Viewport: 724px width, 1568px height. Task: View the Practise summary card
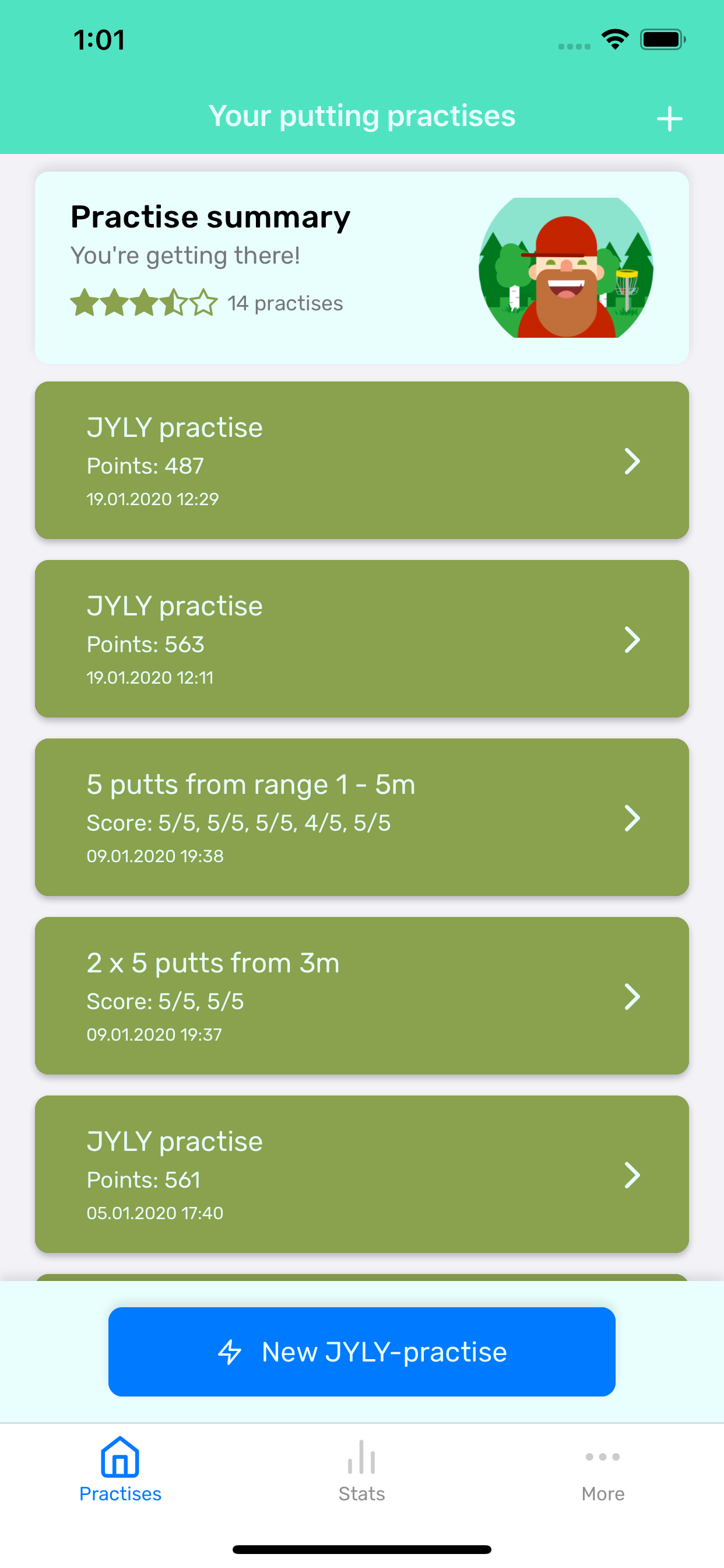coord(362,268)
